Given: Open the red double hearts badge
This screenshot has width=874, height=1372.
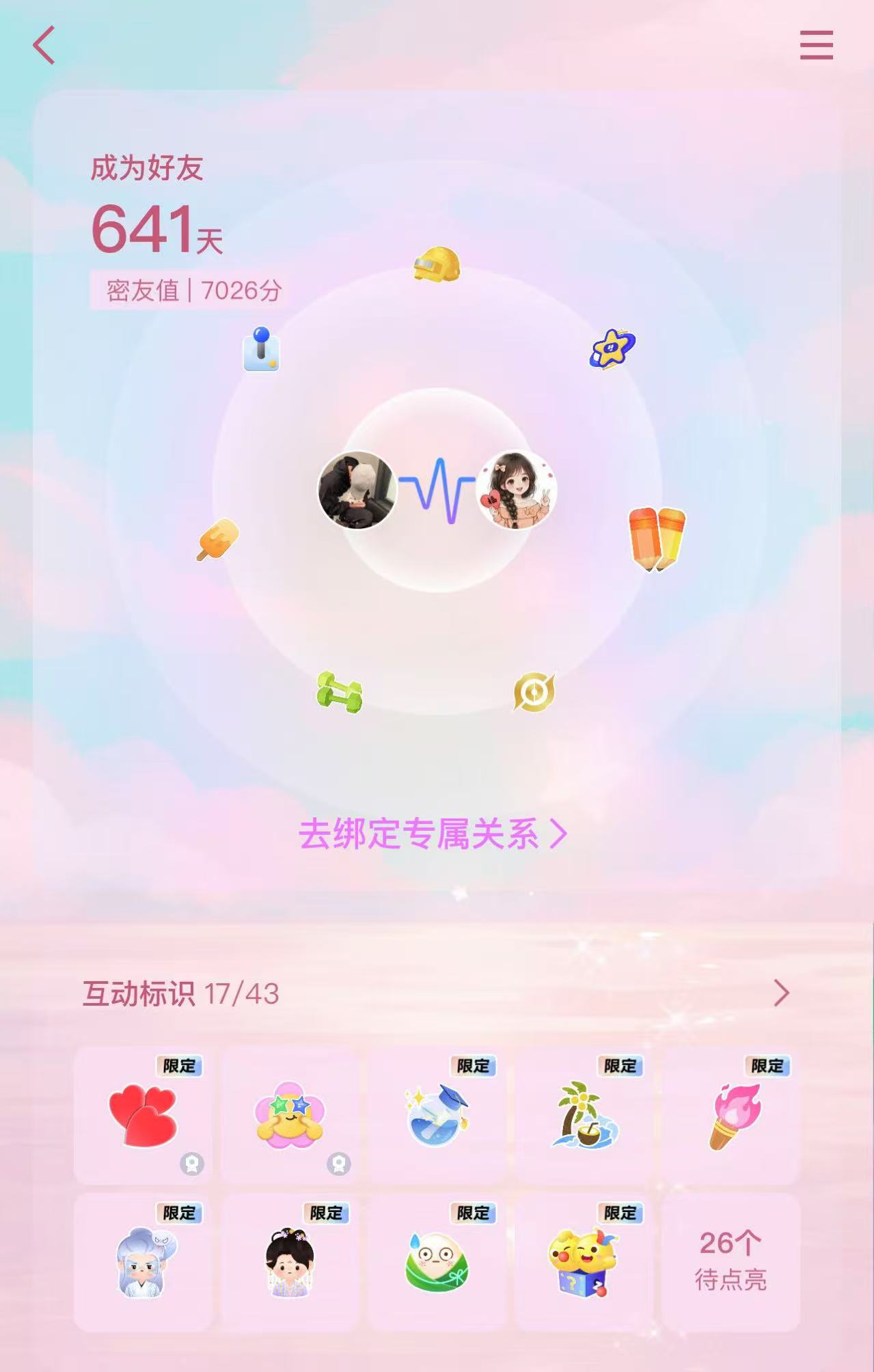Looking at the screenshot, I should 143,1115.
